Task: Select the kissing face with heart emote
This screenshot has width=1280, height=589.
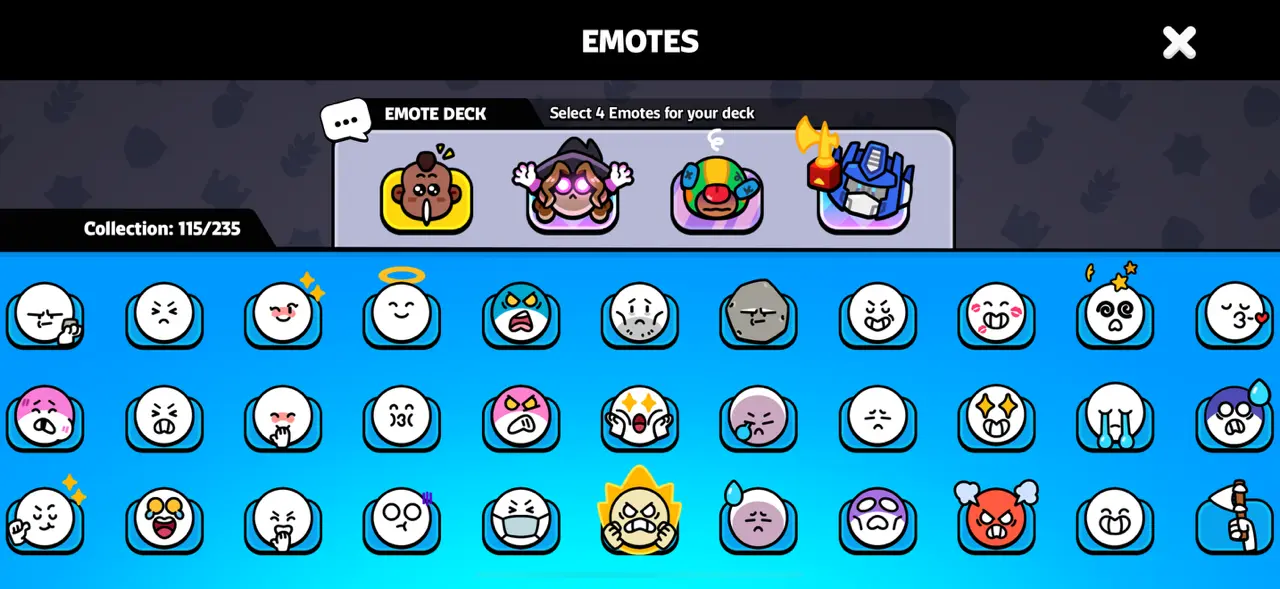Action: tap(1234, 313)
